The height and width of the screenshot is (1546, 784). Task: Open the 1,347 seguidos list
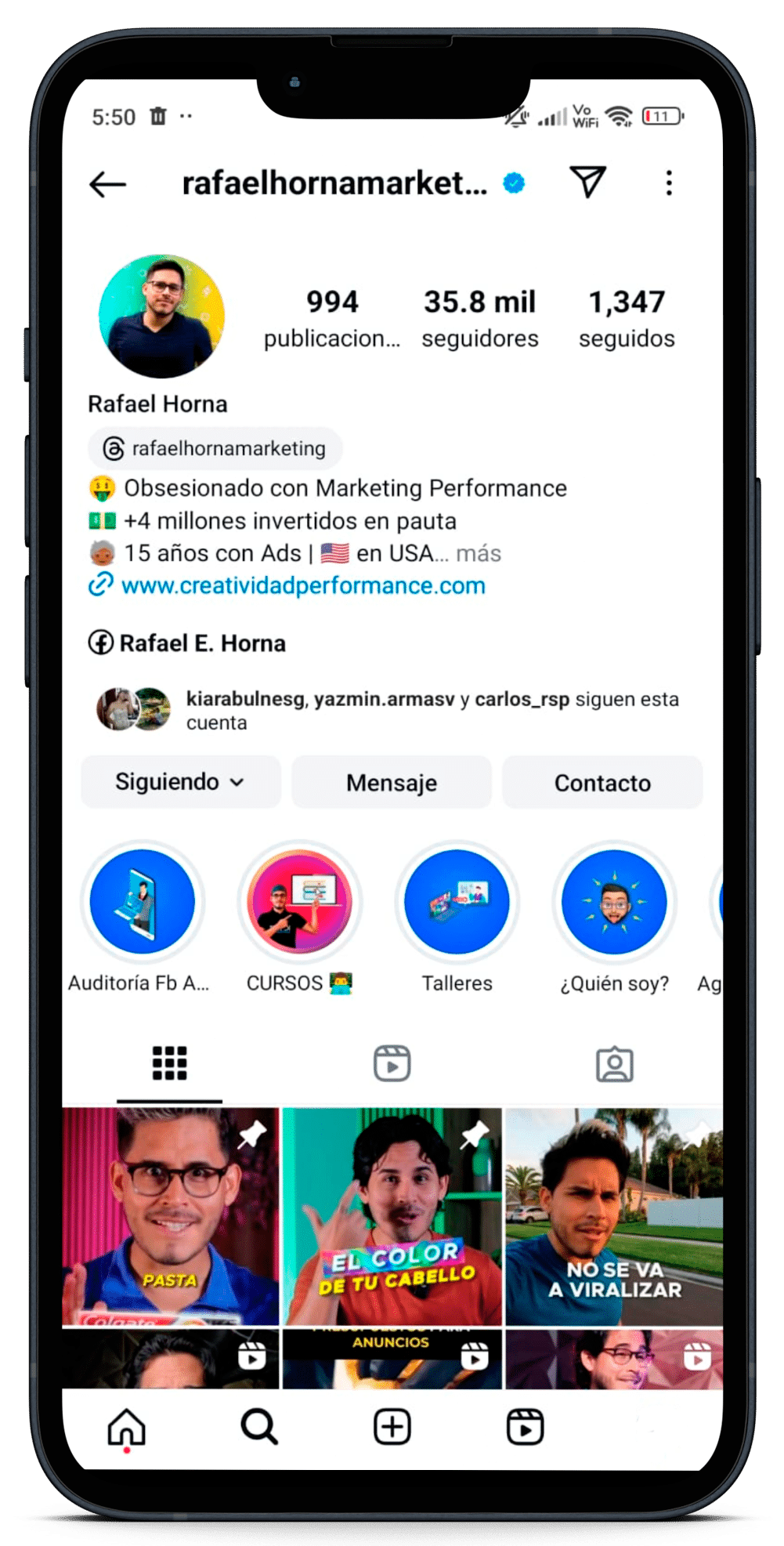[x=627, y=318]
